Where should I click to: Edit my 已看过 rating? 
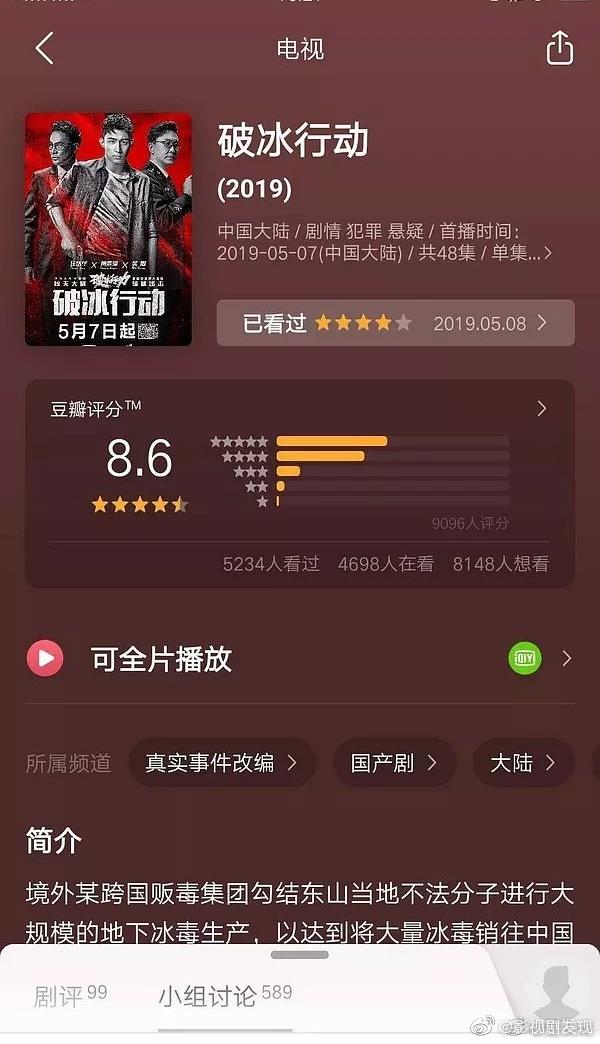point(395,323)
